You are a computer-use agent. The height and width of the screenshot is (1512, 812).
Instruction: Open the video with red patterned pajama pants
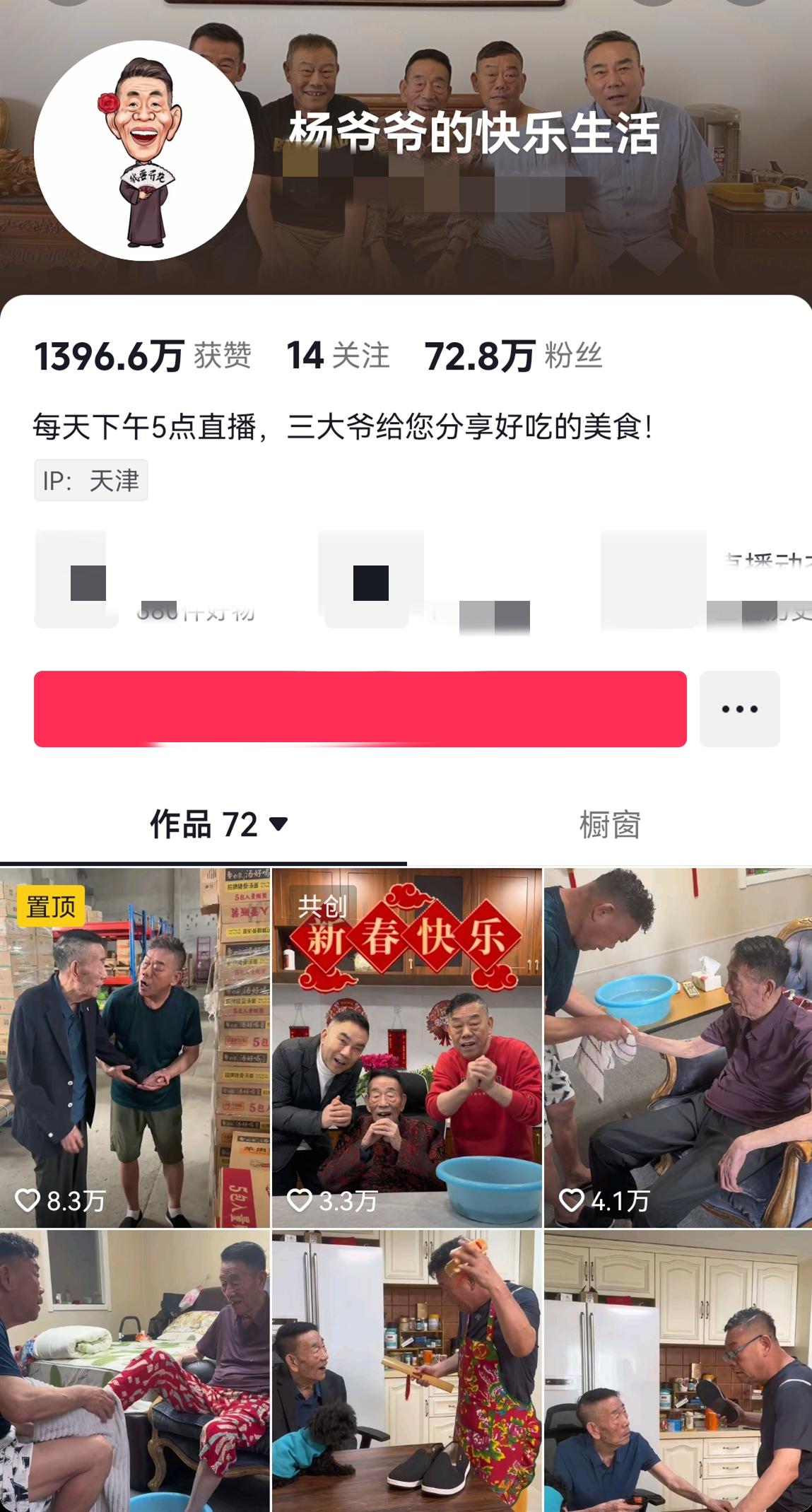click(x=134, y=1370)
